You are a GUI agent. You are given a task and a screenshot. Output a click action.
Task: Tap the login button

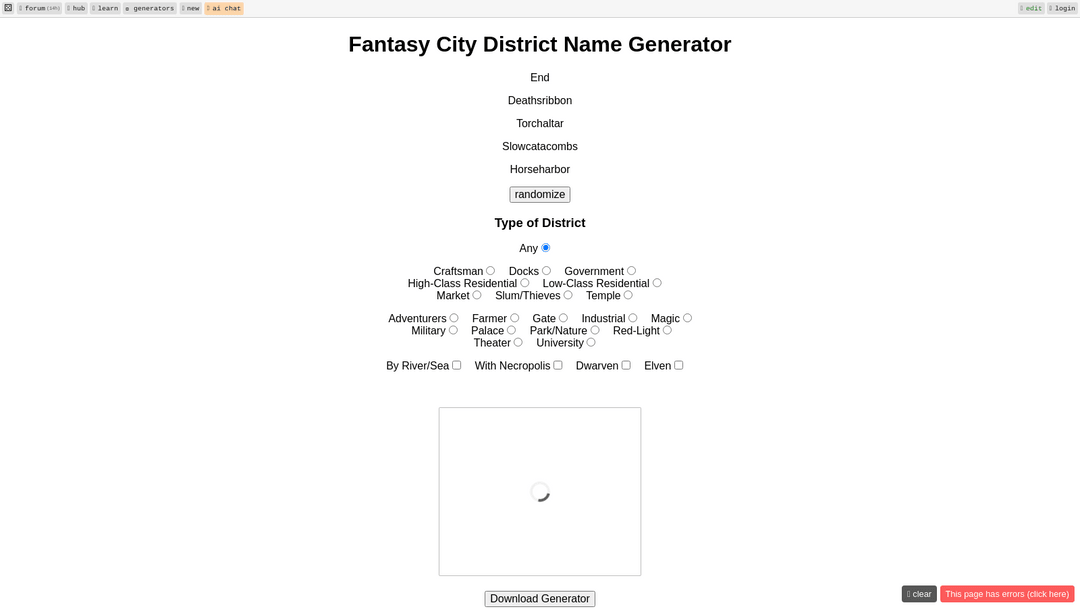[x=1061, y=8]
